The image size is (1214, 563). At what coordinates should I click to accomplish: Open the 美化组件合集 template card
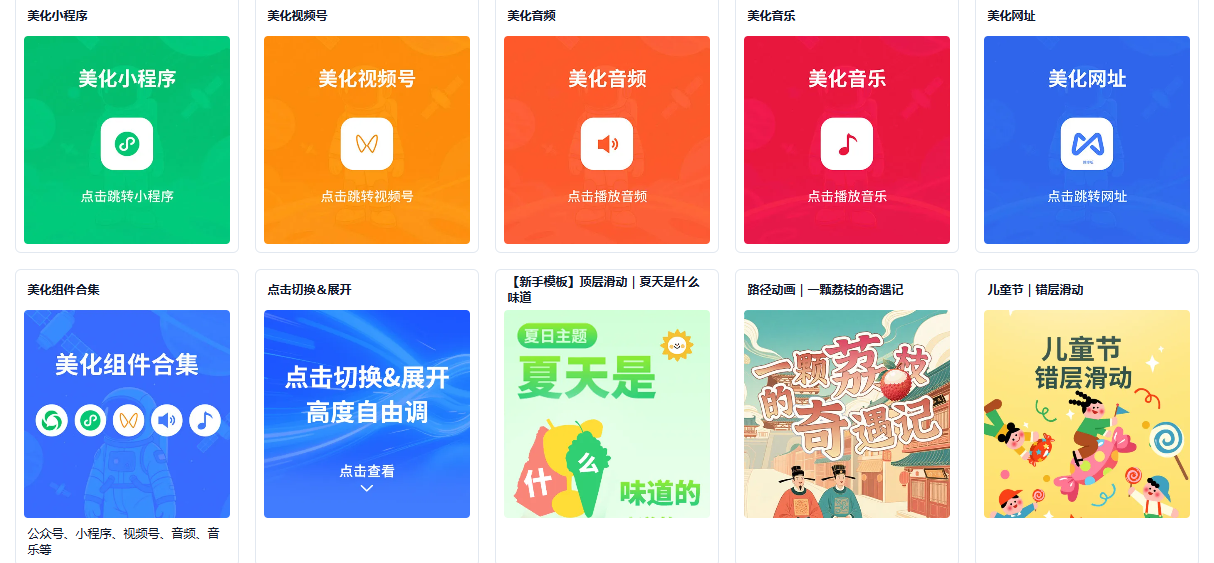[127, 414]
